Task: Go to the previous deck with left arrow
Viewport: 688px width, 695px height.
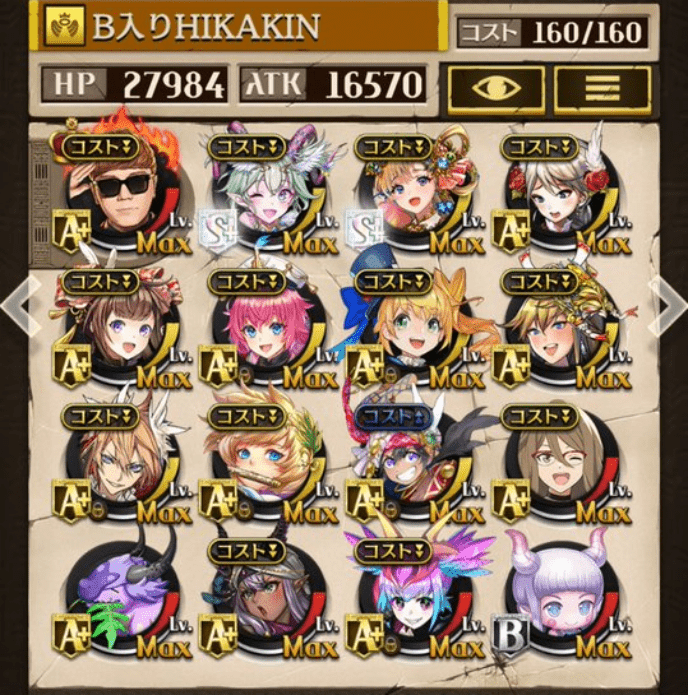Action: pos(20,305)
